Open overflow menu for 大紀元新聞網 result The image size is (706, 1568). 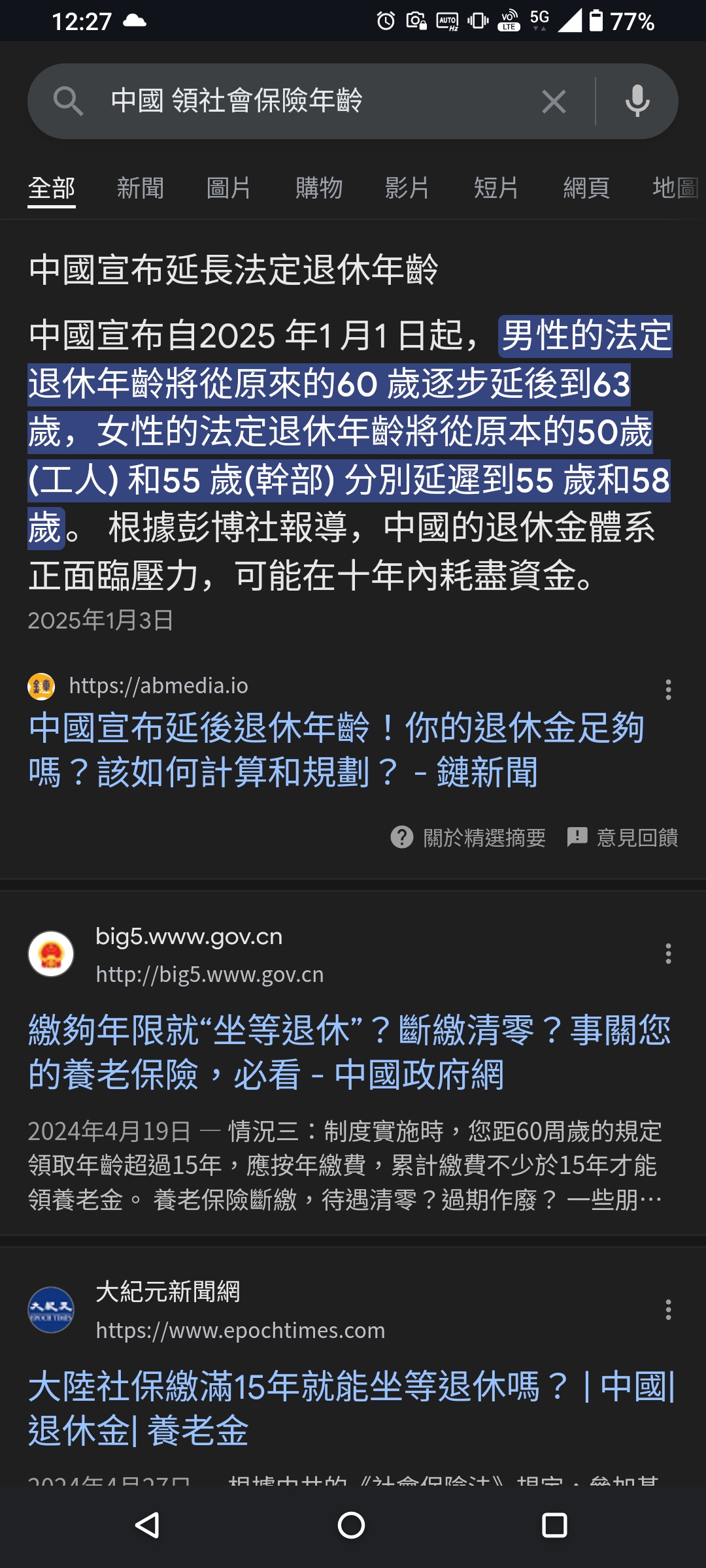[668, 1309]
